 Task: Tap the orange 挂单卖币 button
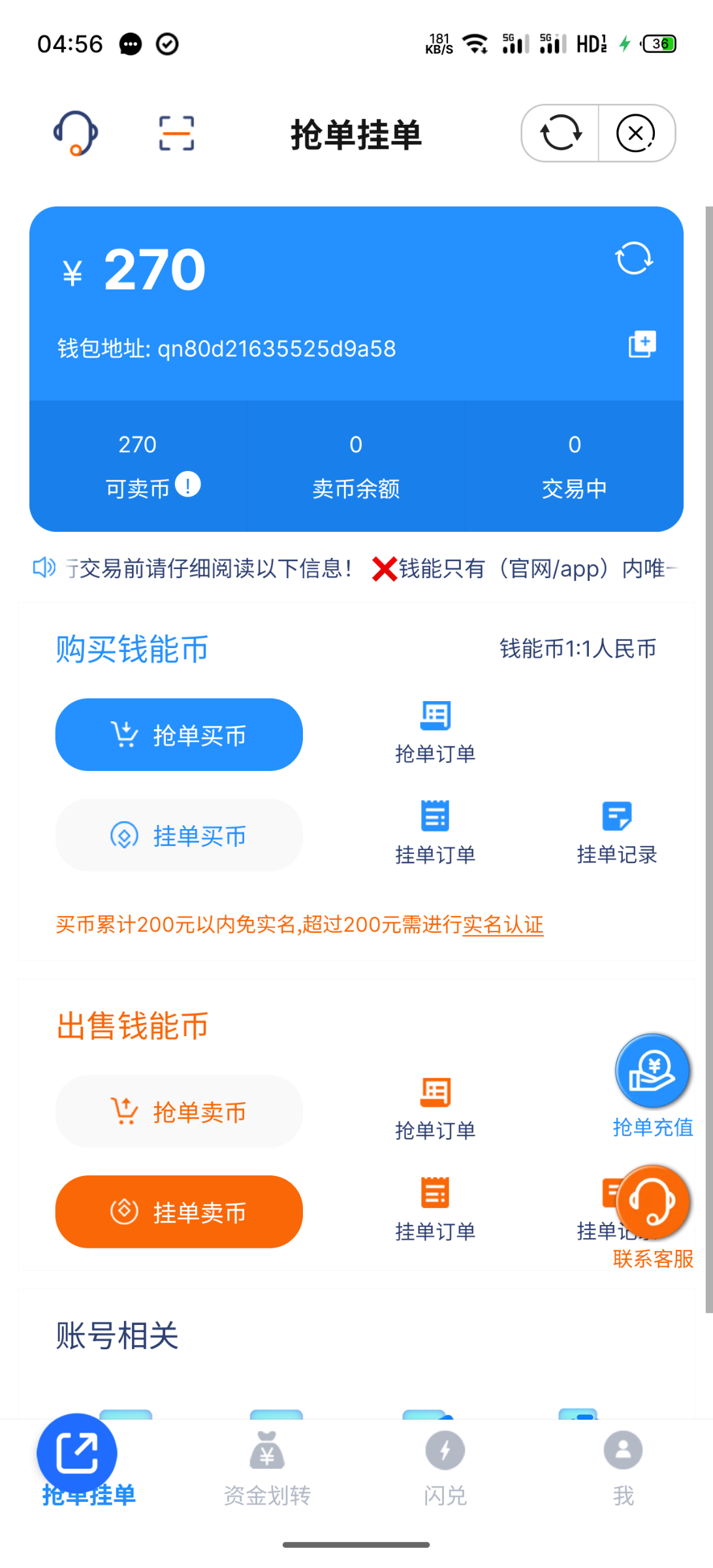(179, 1212)
